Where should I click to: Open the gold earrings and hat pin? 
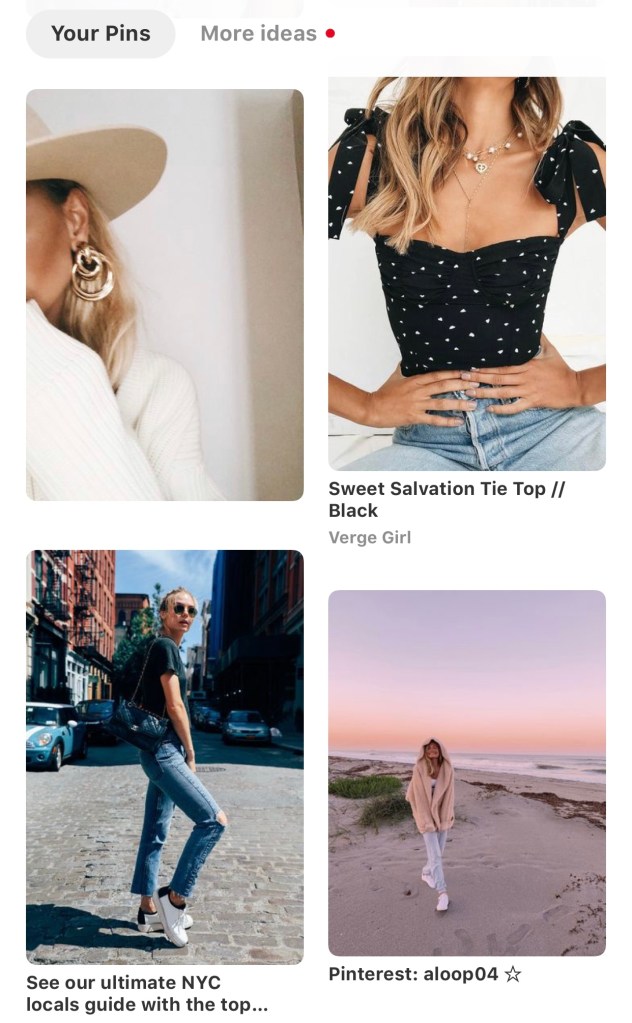pyautogui.click(x=164, y=295)
